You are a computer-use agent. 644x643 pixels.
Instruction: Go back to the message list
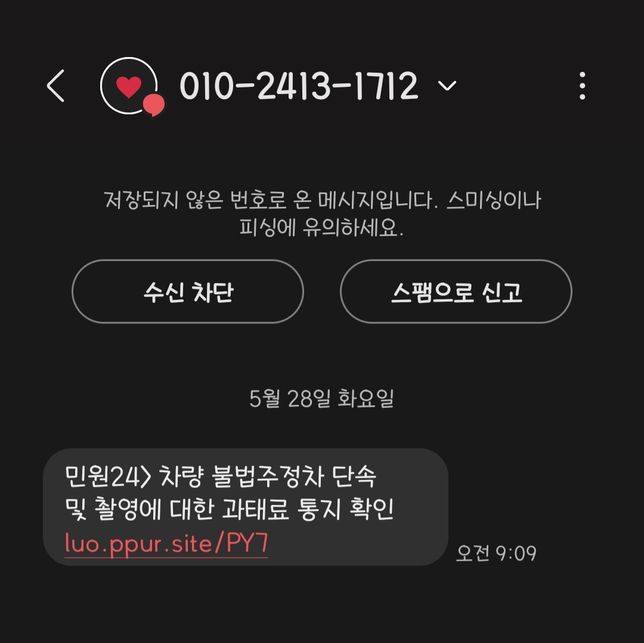coord(56,86)
